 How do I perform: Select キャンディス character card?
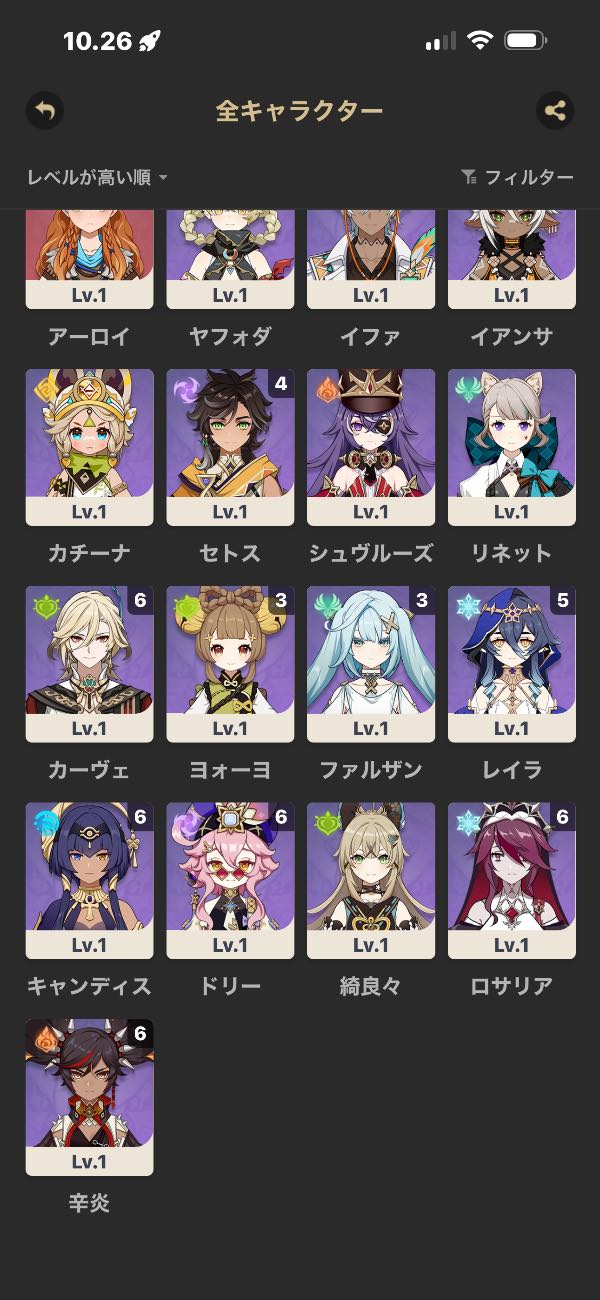(x=89, y=880)
